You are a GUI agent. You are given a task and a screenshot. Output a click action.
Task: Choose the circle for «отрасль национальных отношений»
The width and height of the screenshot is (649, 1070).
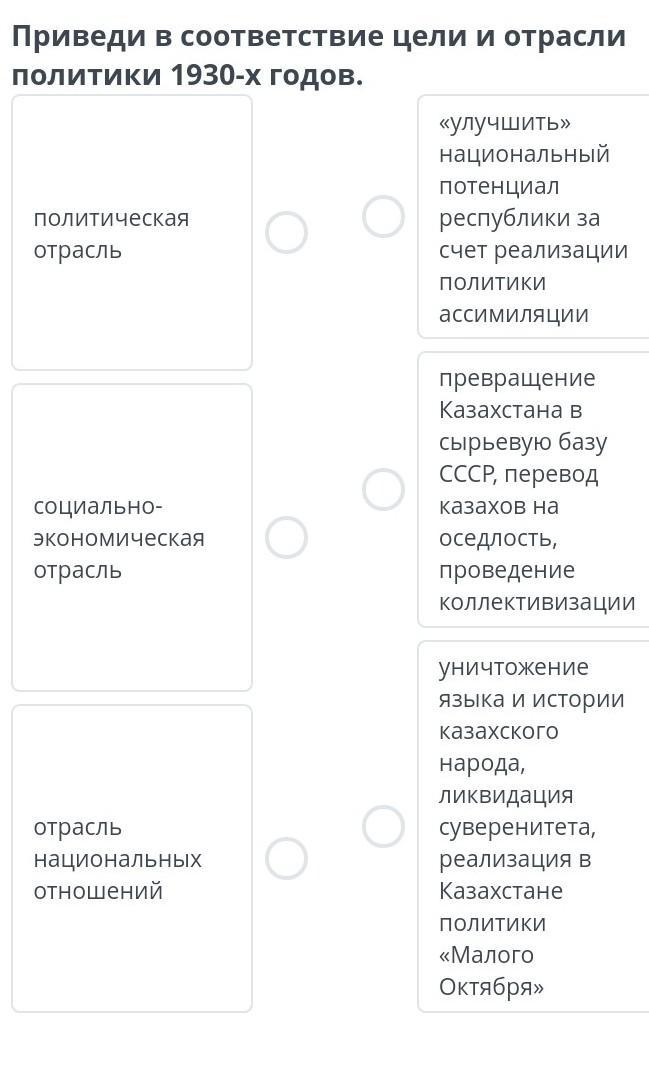tap(287, 858)
